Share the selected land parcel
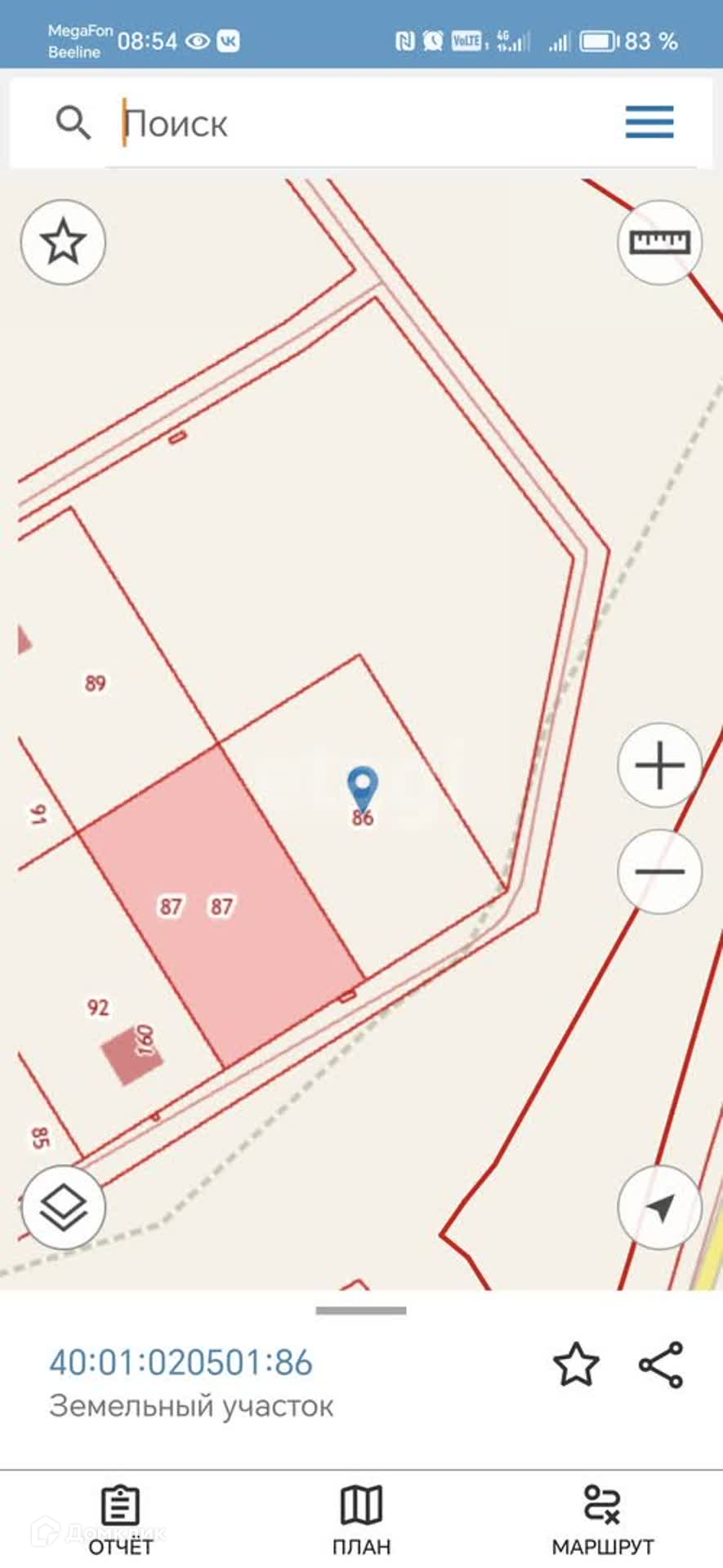The width and height of the screenshot is (723, 1568). pyautogui.click(x=660, y=1364)
